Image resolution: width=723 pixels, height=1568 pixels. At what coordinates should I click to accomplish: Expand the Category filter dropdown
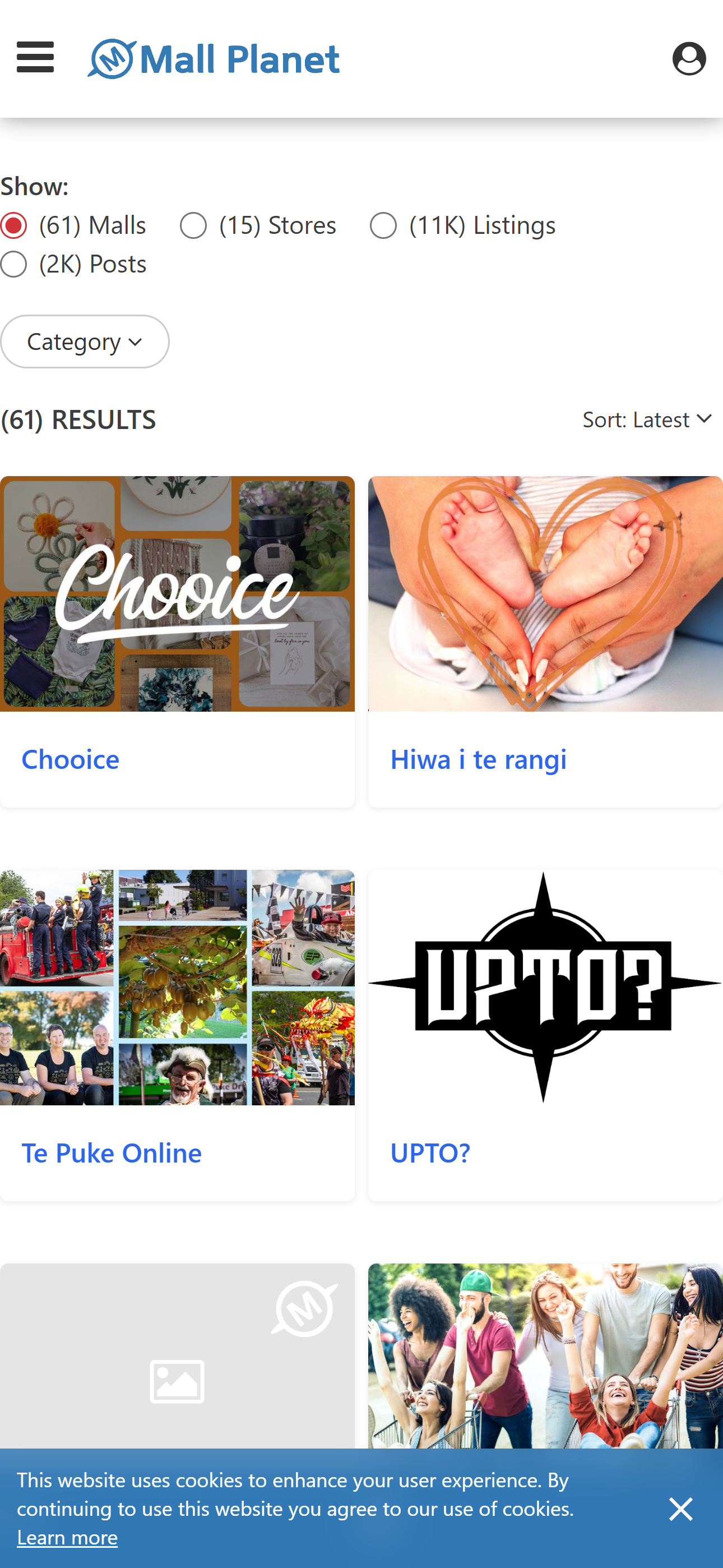tap(85, 342)
